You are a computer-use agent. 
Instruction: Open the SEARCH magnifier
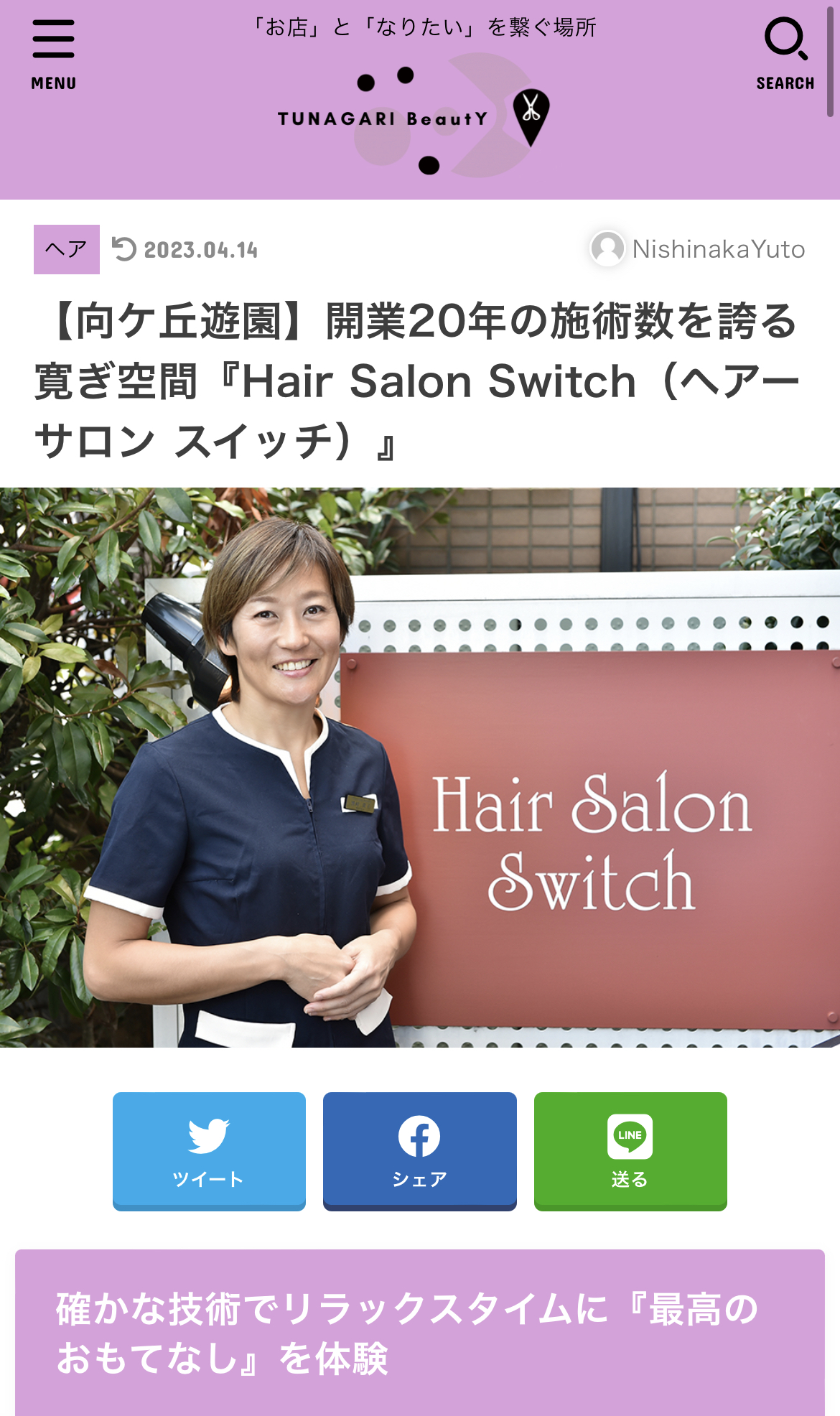pos(785,54)
